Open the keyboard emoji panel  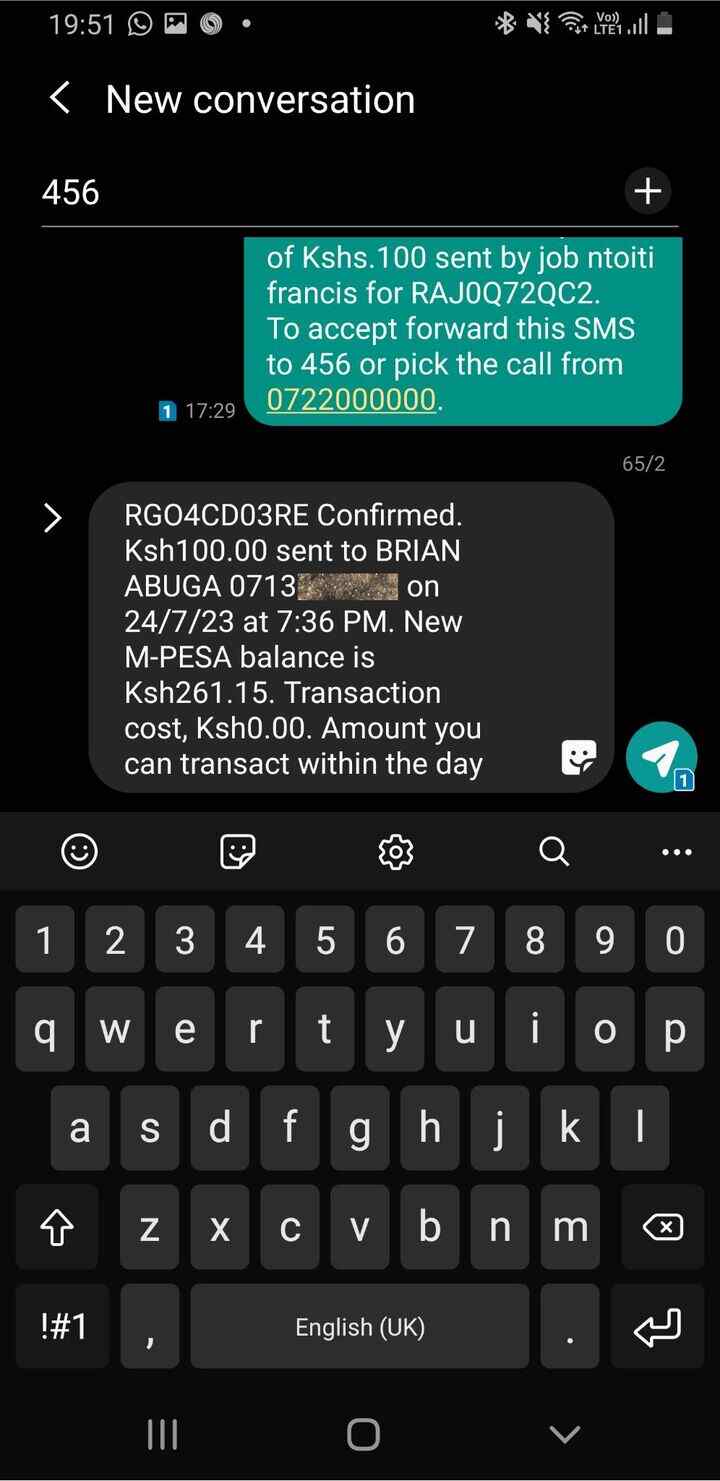(80, 852)
